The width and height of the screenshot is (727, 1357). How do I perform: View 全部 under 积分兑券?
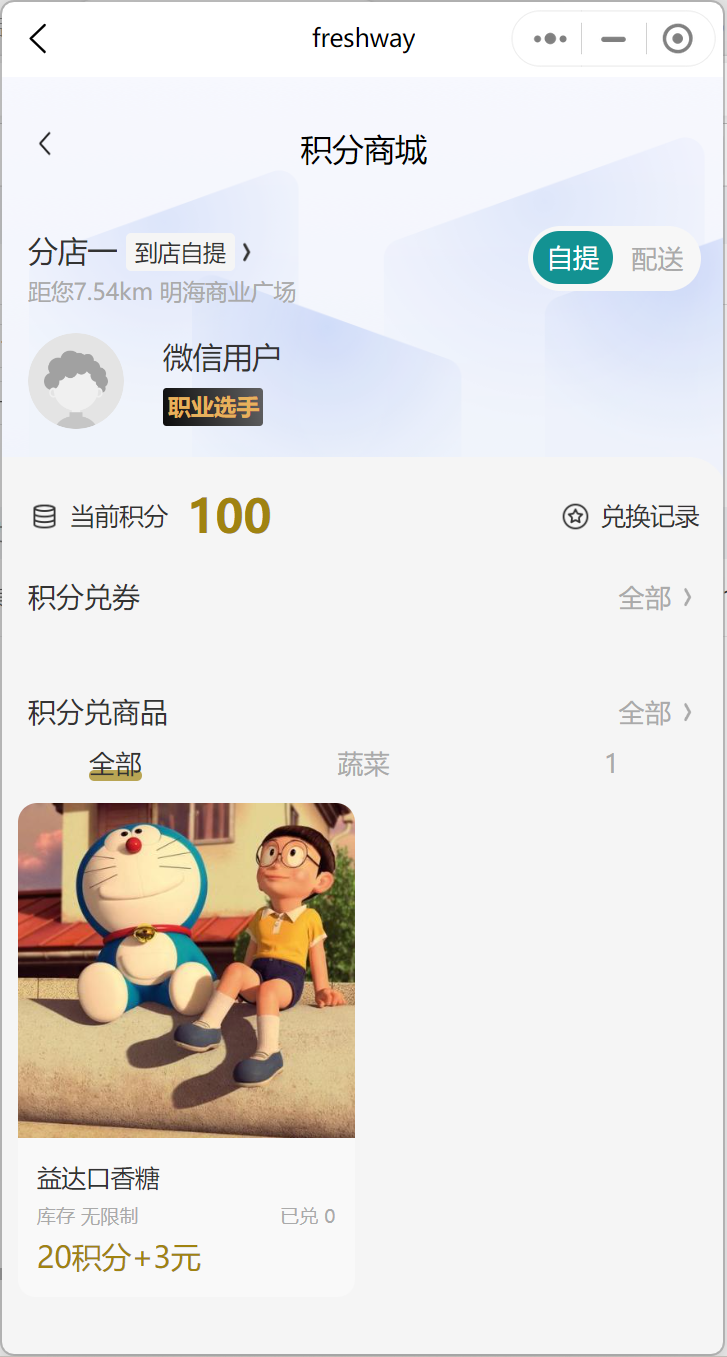pyautogui.click(x=655, y=598)
